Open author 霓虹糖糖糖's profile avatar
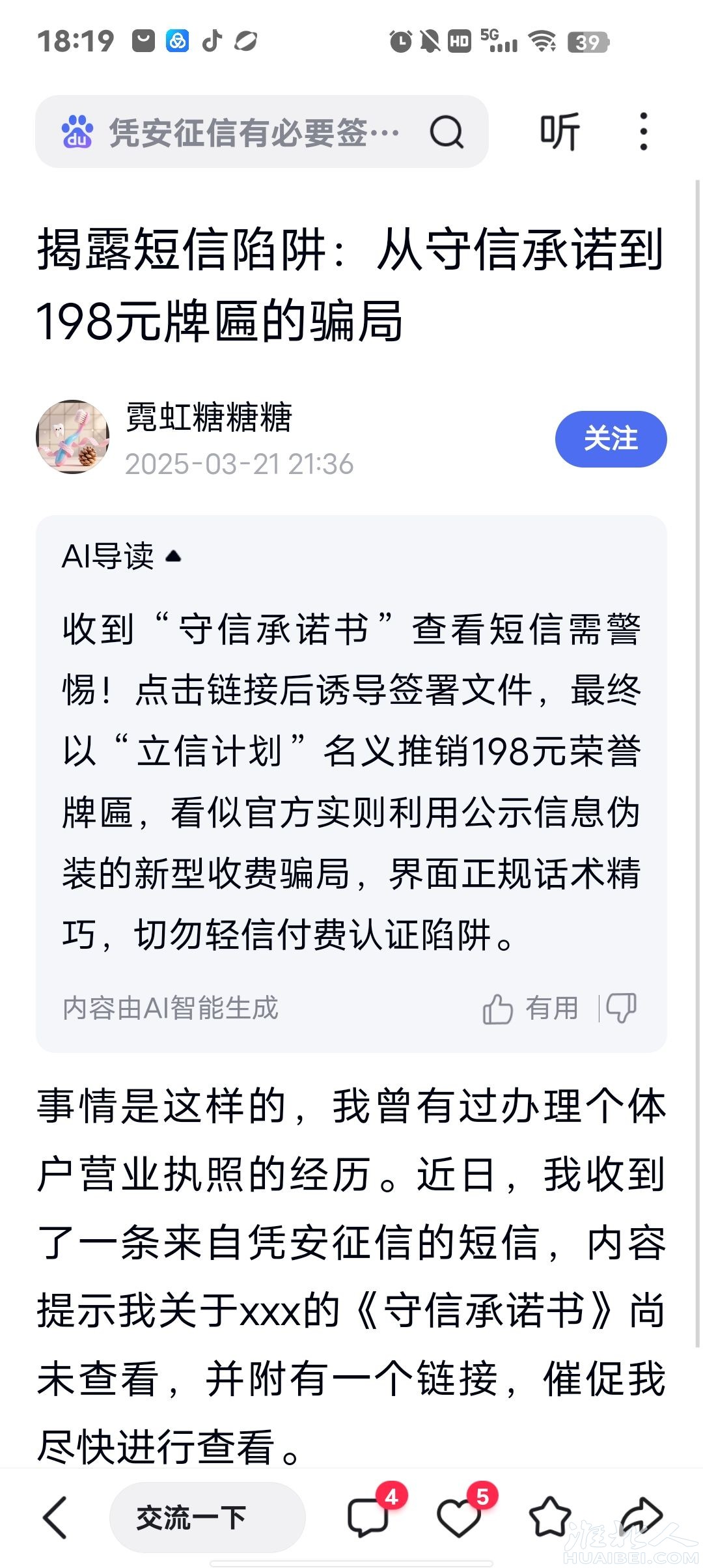Image resolution: width=703 pixels, height=1568 pixels. [72, 437]
